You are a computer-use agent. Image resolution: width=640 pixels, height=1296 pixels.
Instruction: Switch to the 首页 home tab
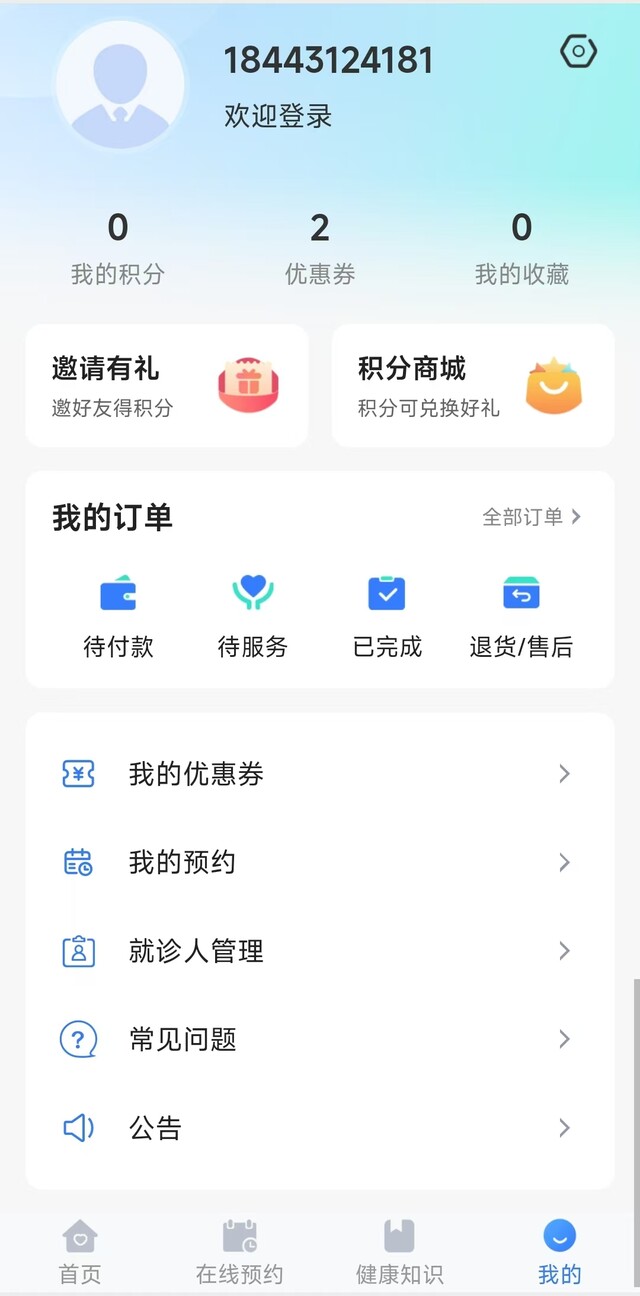pyautogui.click(x=80, y=1250)
